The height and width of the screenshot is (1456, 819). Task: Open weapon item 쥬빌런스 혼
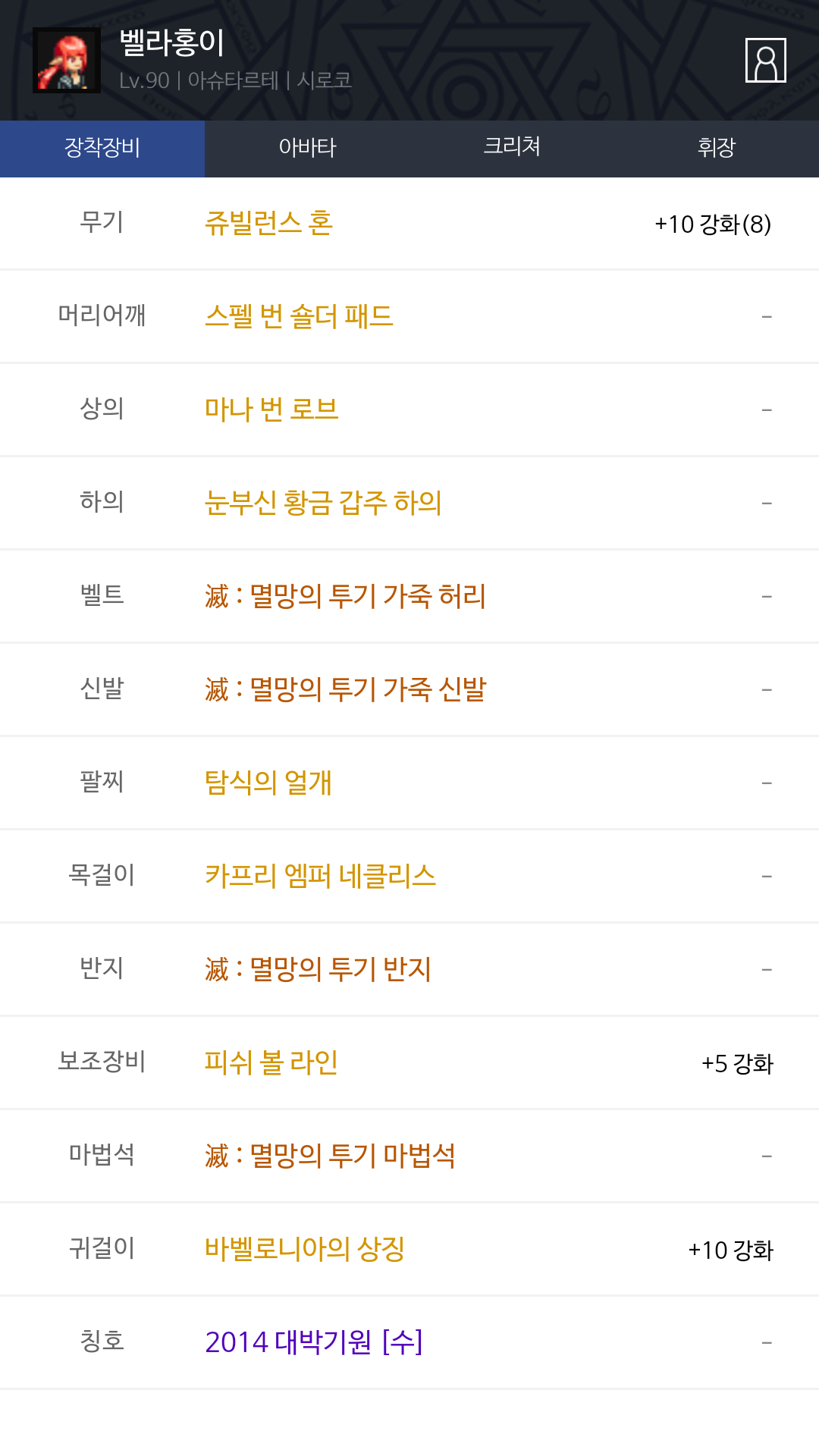coord(268,224)
